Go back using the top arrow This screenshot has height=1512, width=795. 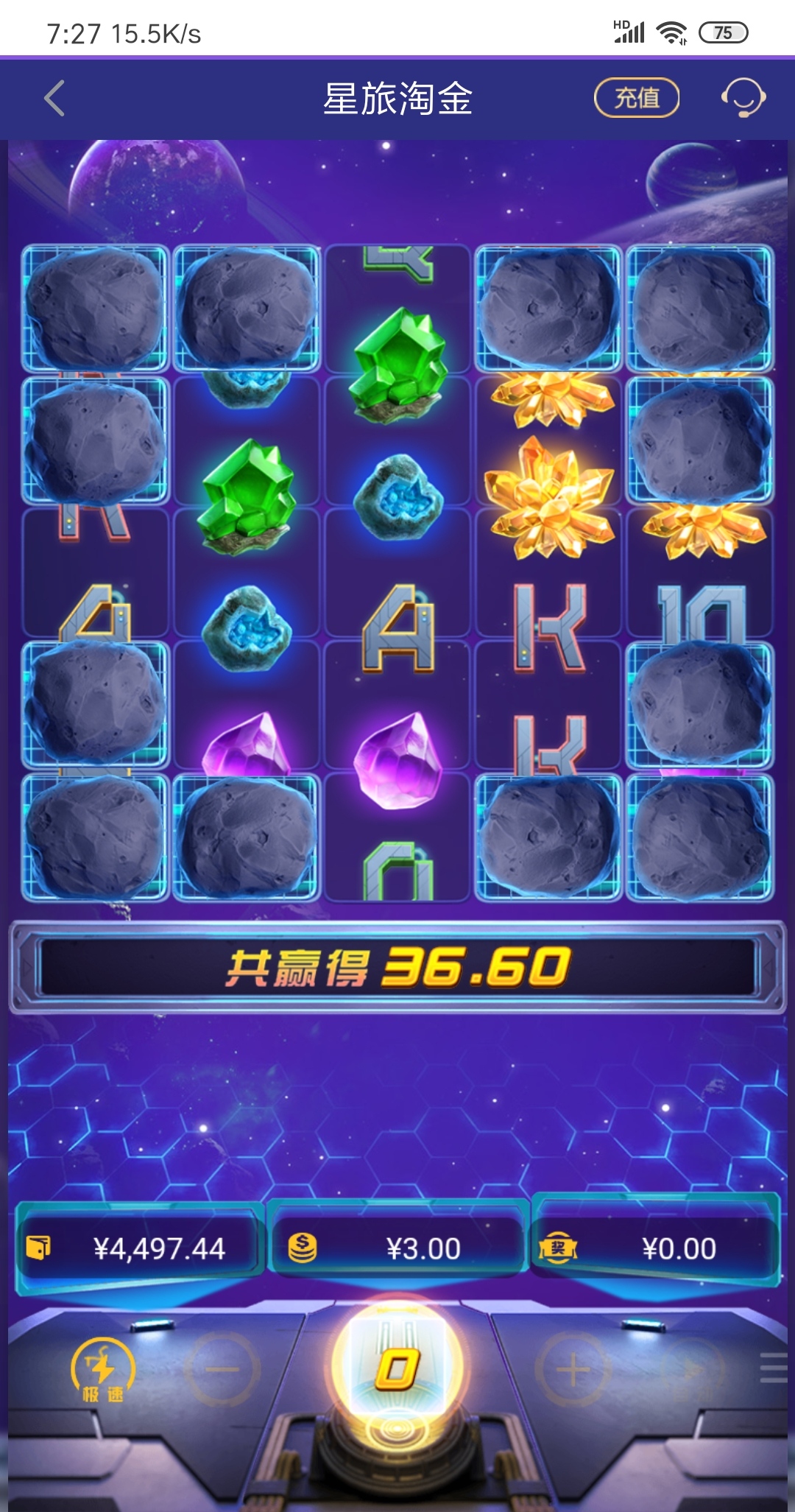[54, 98]
